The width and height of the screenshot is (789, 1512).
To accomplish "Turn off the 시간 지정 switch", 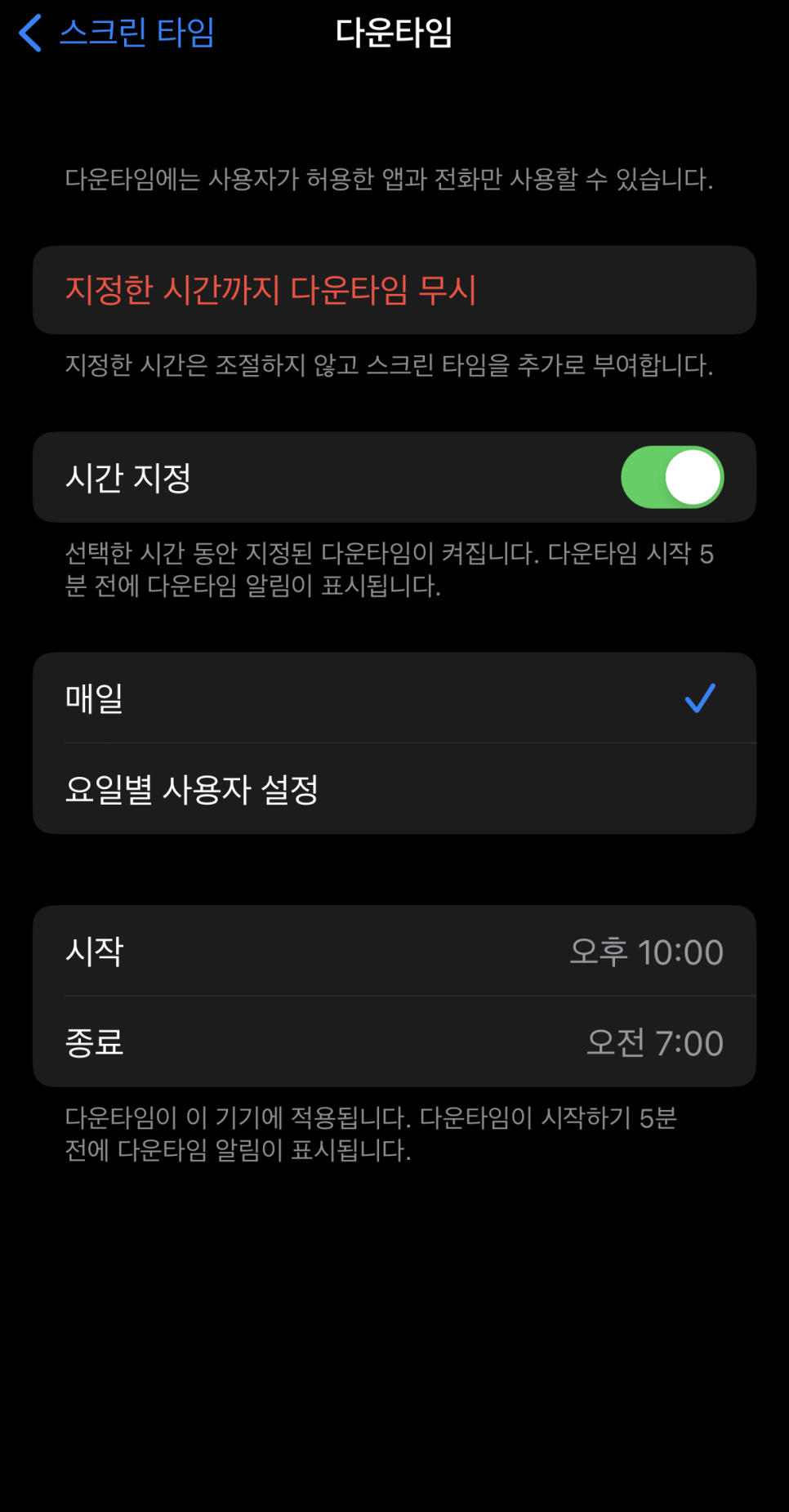I will (671, 477).
